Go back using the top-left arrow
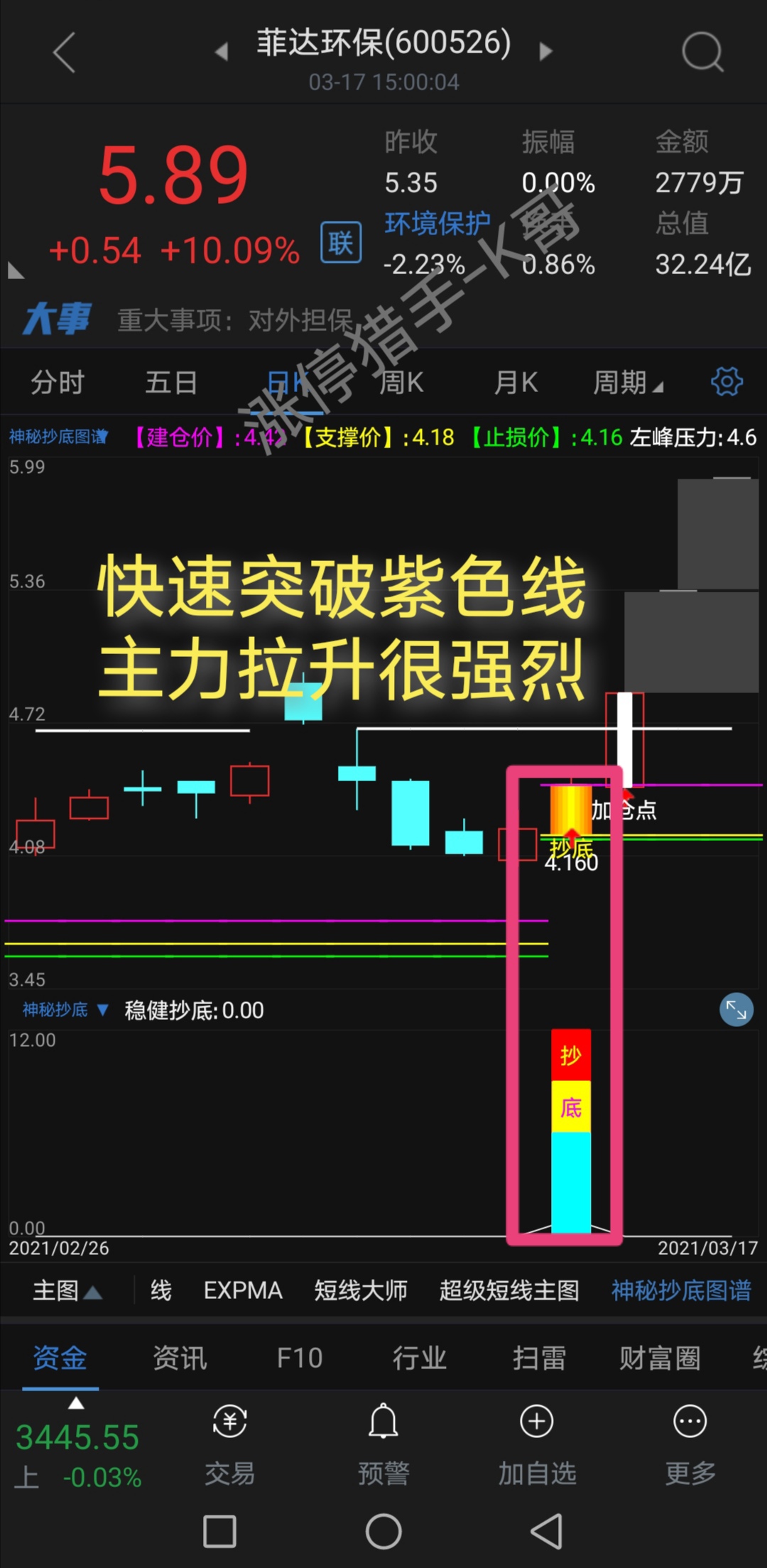The height and width of the screenshot is (1568, 767). click(x=64, y=53)
